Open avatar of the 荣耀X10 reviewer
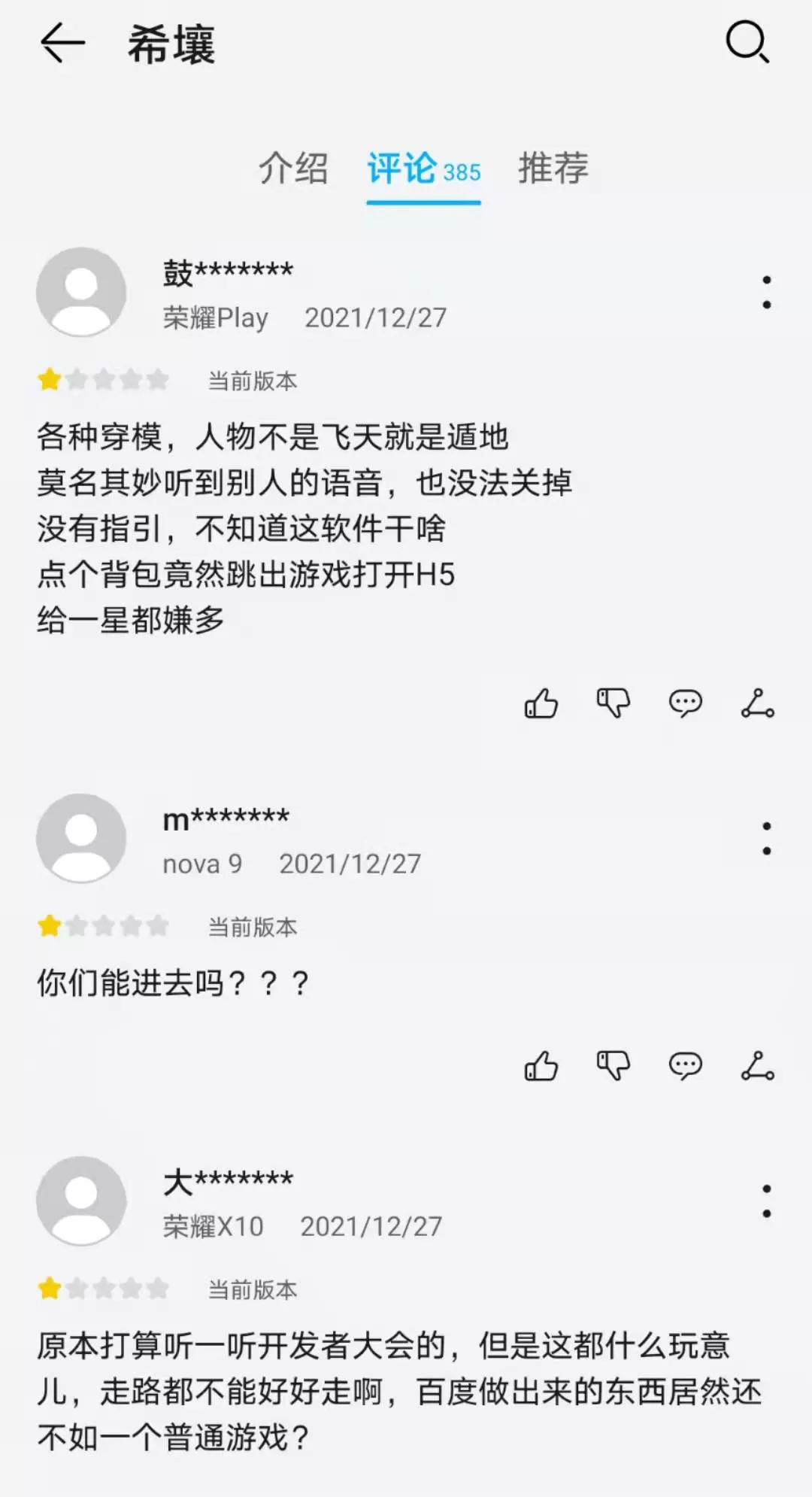Viewport: 812px width, 1497px height. (x=80, y=1201)
